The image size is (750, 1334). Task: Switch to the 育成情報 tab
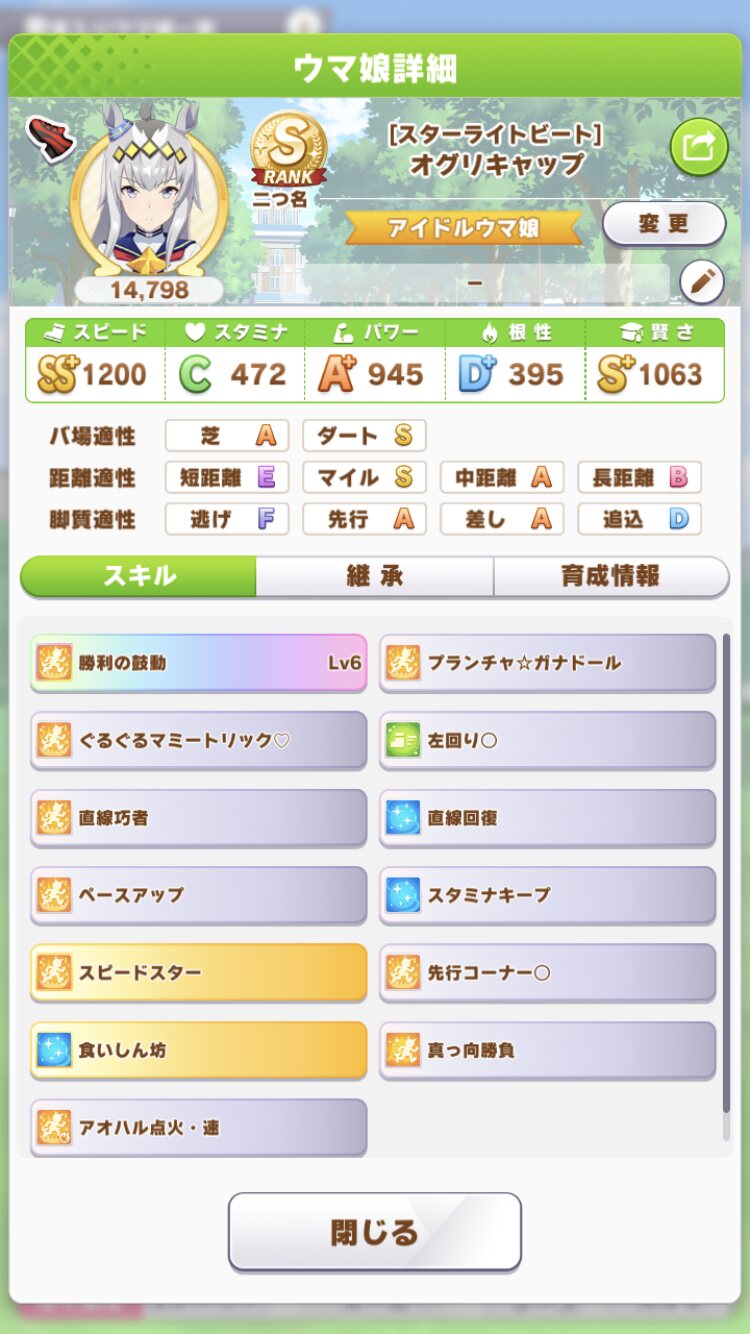(610, 576)
